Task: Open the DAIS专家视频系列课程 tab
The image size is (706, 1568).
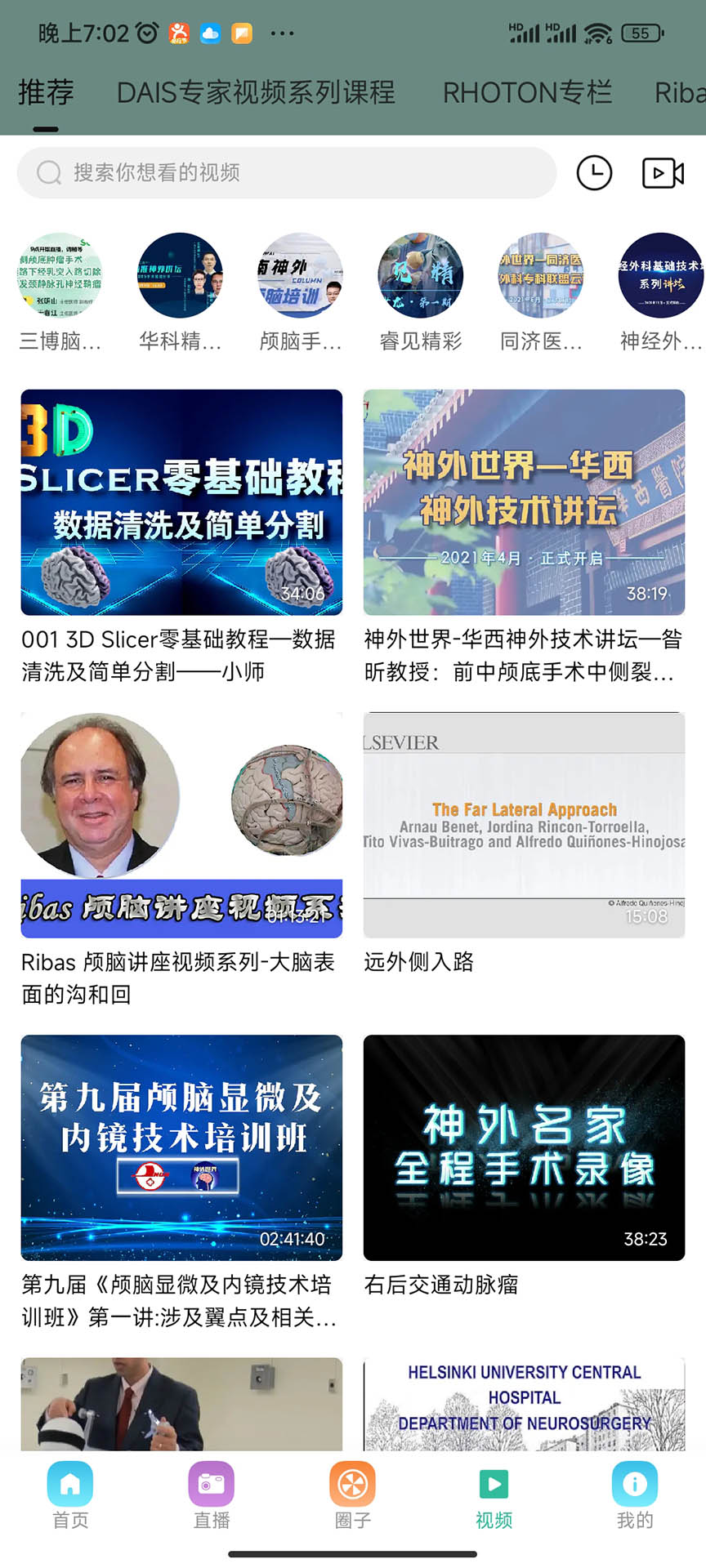Action: (x=256, y=92)
